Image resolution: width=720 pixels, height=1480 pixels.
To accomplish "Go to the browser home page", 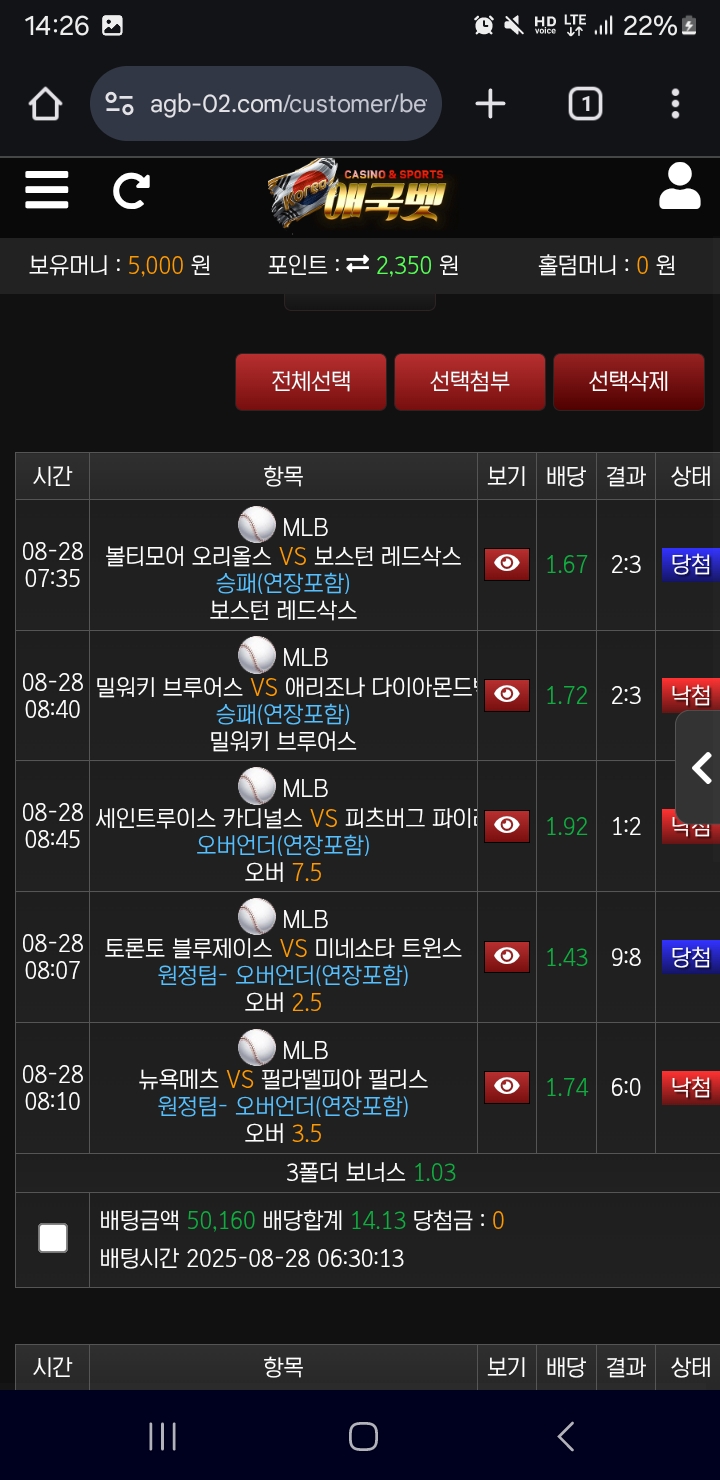I will (45, 104).
